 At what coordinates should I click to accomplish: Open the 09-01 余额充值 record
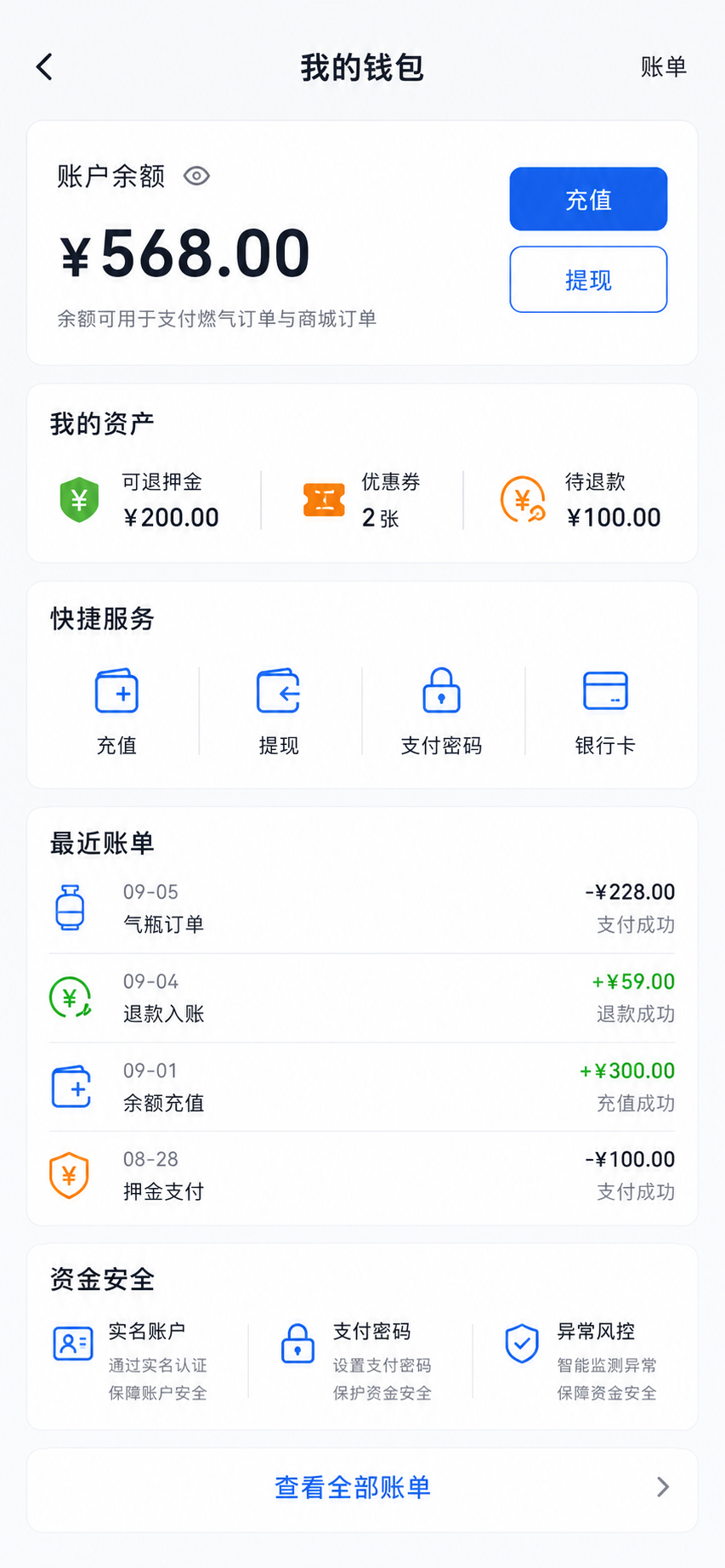click(x=362, y=1087)
